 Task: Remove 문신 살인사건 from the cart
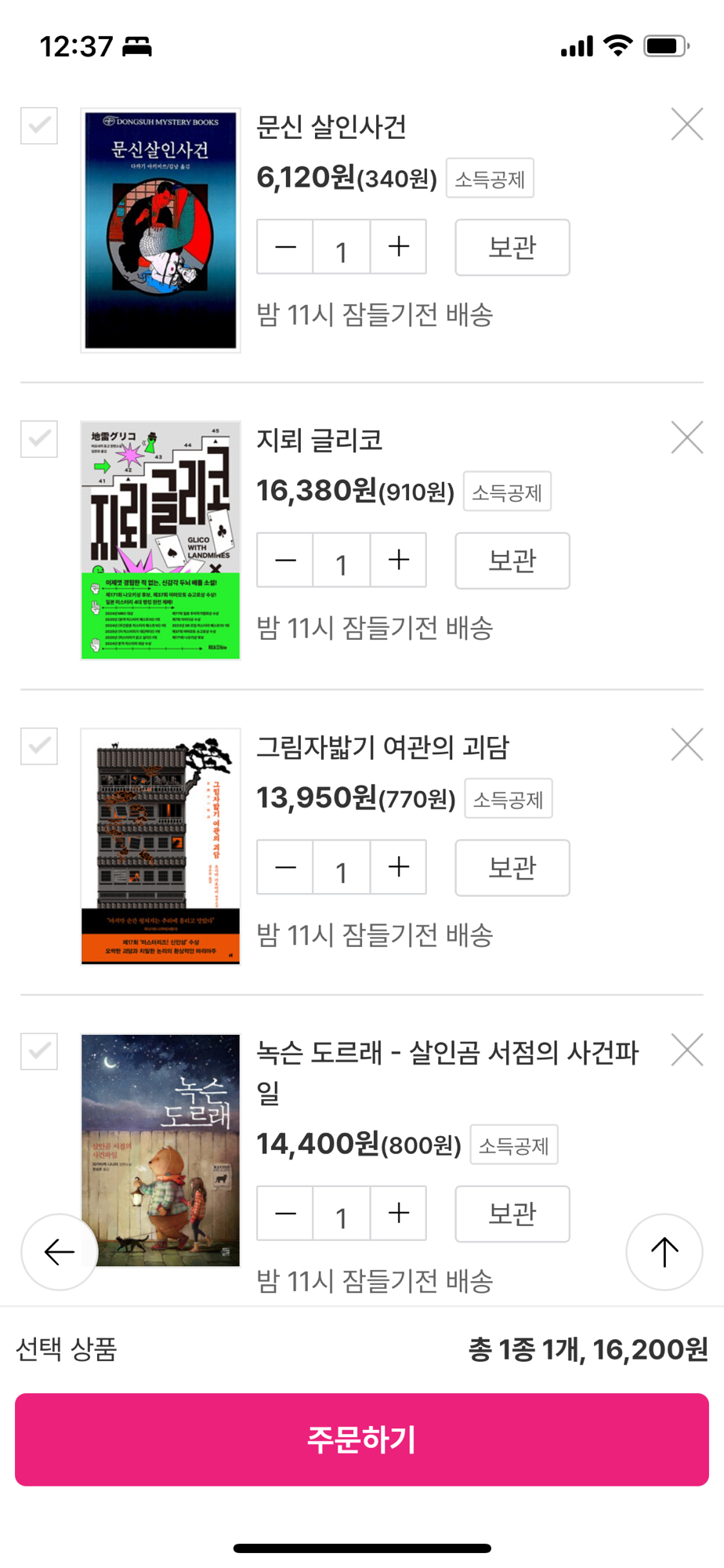686,125
